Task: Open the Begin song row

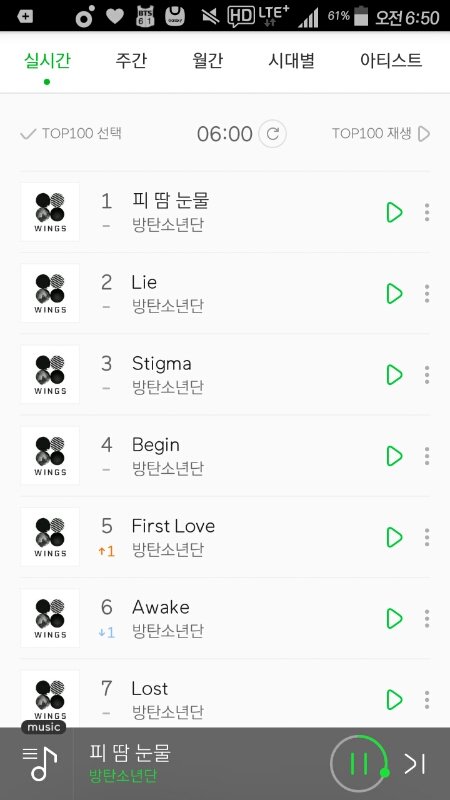Action: [x=225, y=456]
